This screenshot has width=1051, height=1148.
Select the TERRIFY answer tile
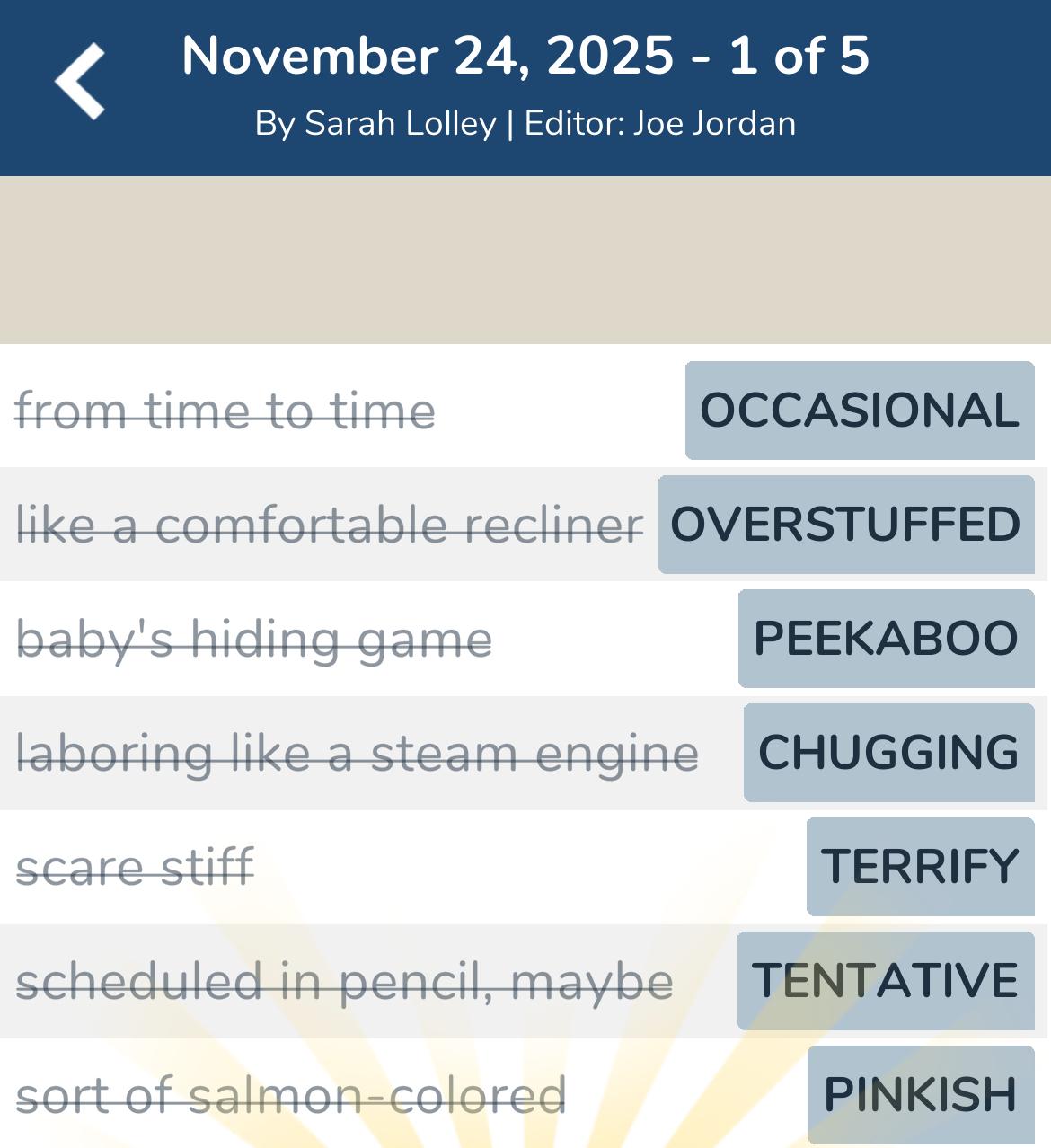pos(919,867)
